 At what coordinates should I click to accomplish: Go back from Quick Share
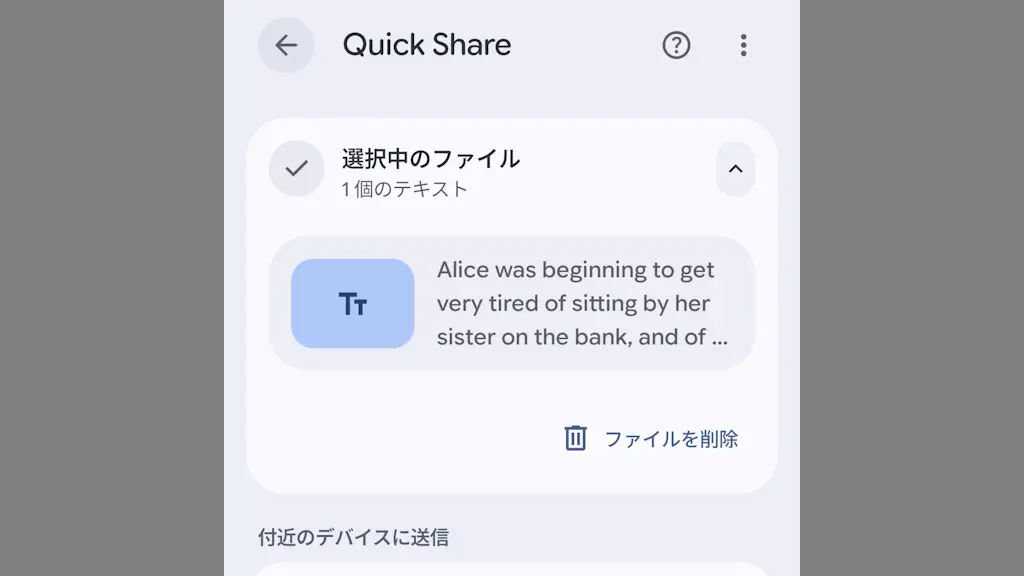pyautogui.click(x=286, y=45)
